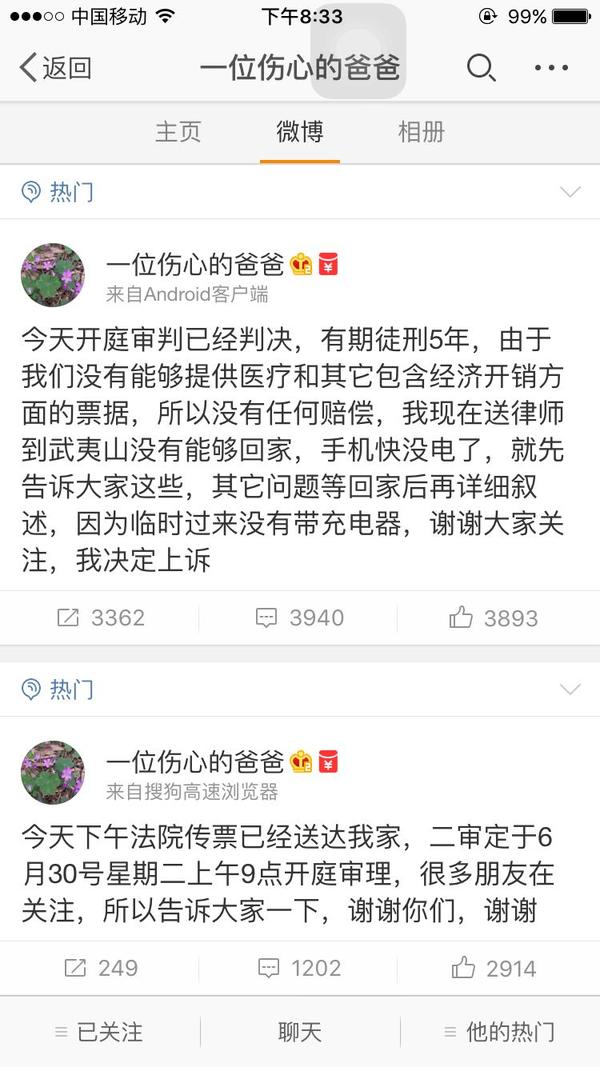
Task: Open the avatar on the first post
Action: [x=52, y=274]
